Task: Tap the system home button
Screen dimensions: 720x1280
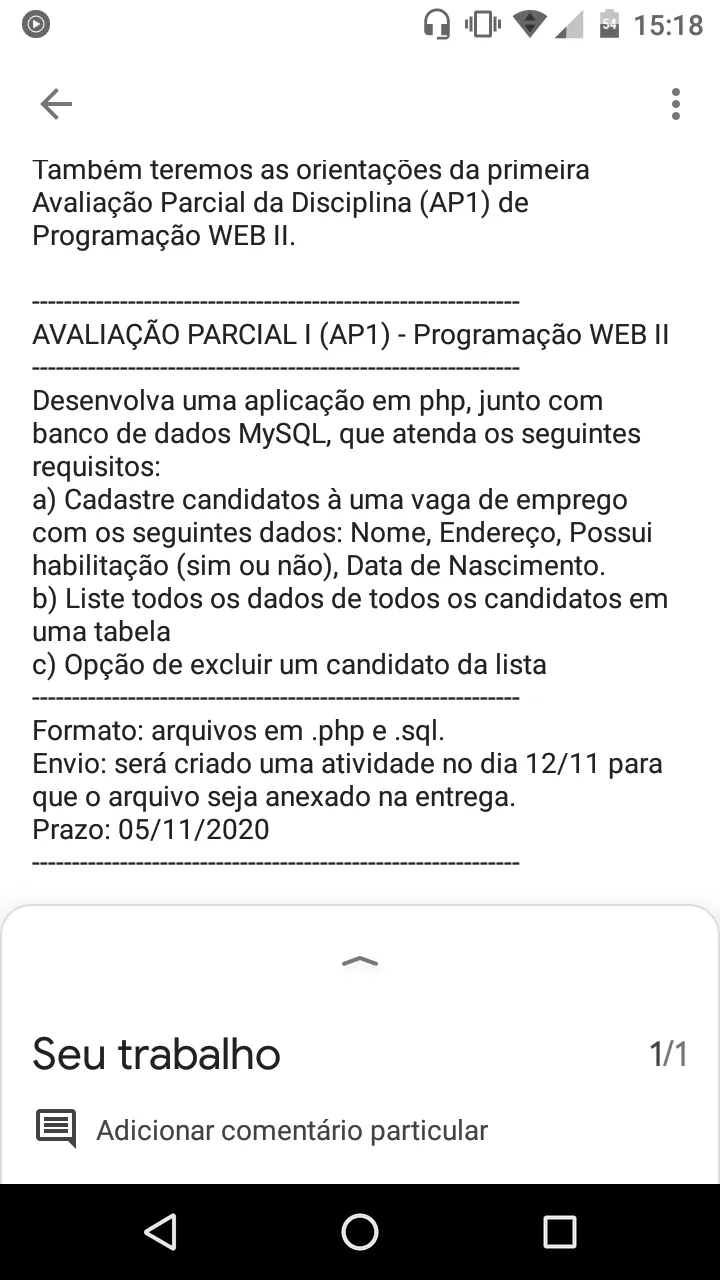Action: coord(360,1232)
